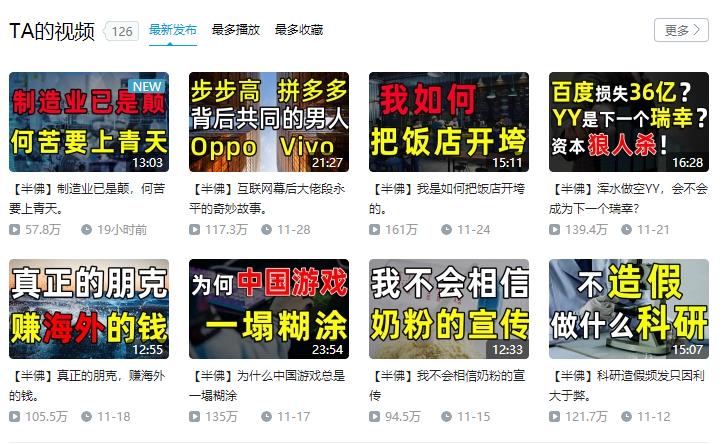Viewport: 726px width, 444px height.
Task: Watch the 科研造假频发 video
Action: pyautogui.click(x=629, y=309)
